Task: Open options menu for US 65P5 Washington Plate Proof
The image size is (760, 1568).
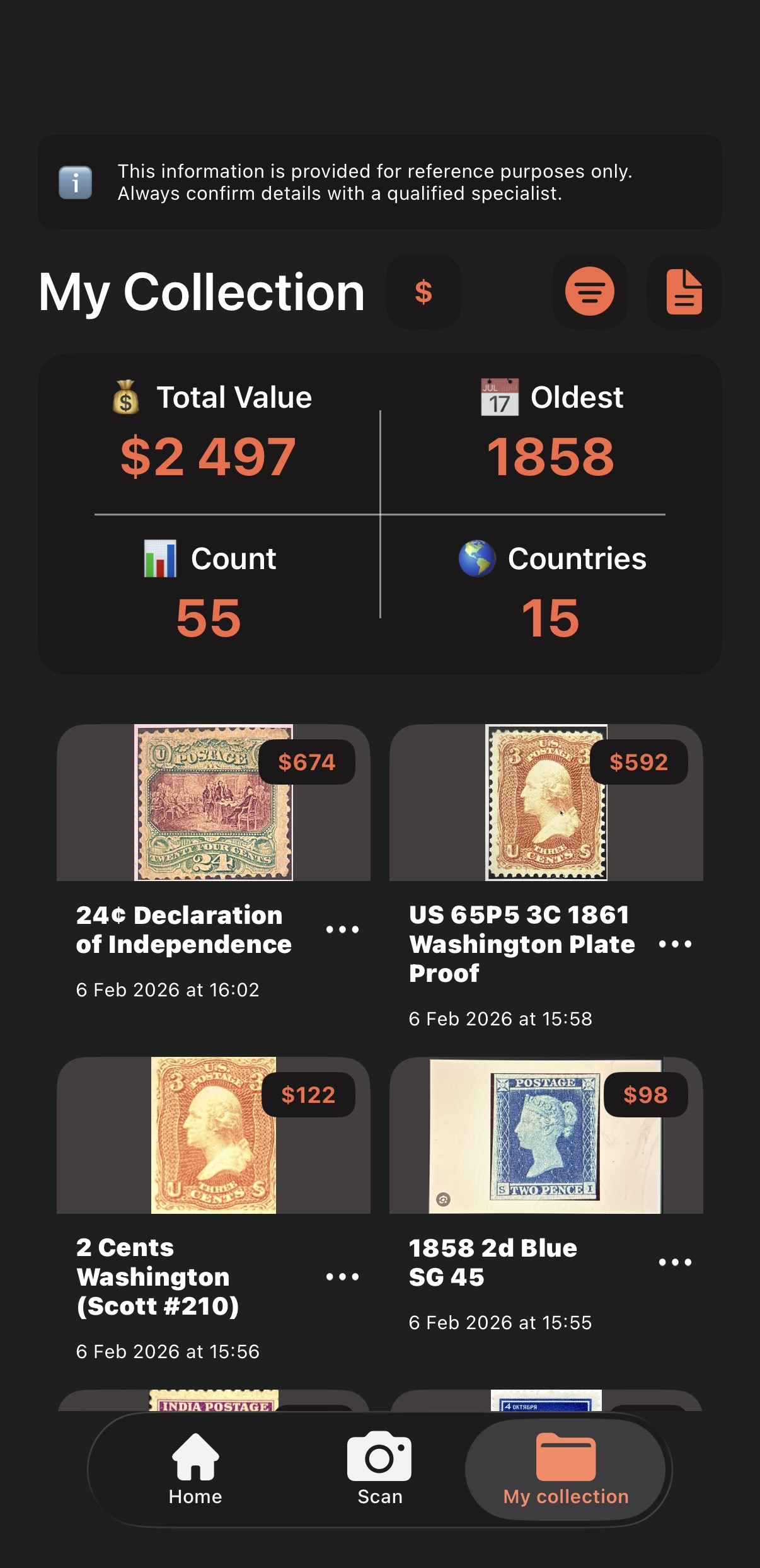Action: [674, 945]
